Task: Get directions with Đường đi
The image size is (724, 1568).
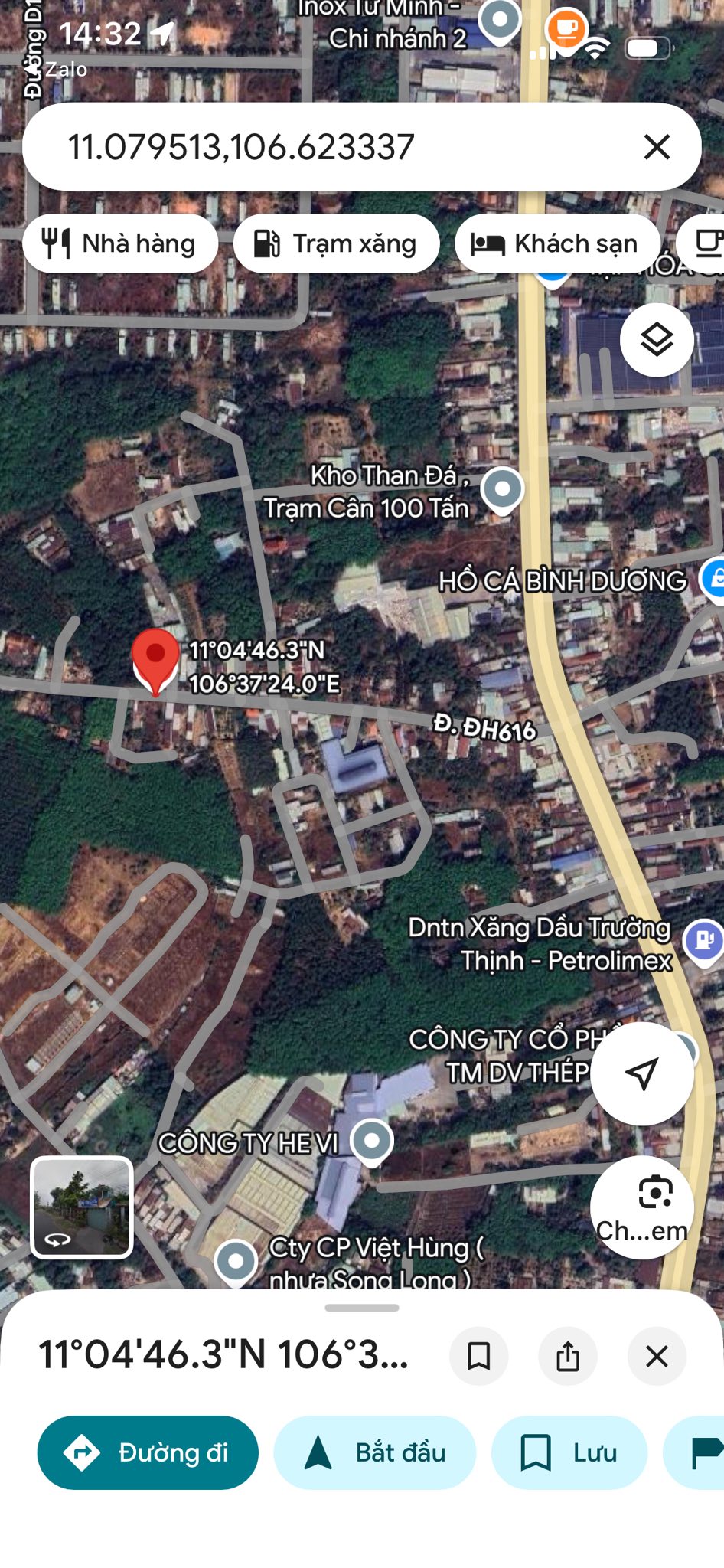Action: coord(148,1452)
